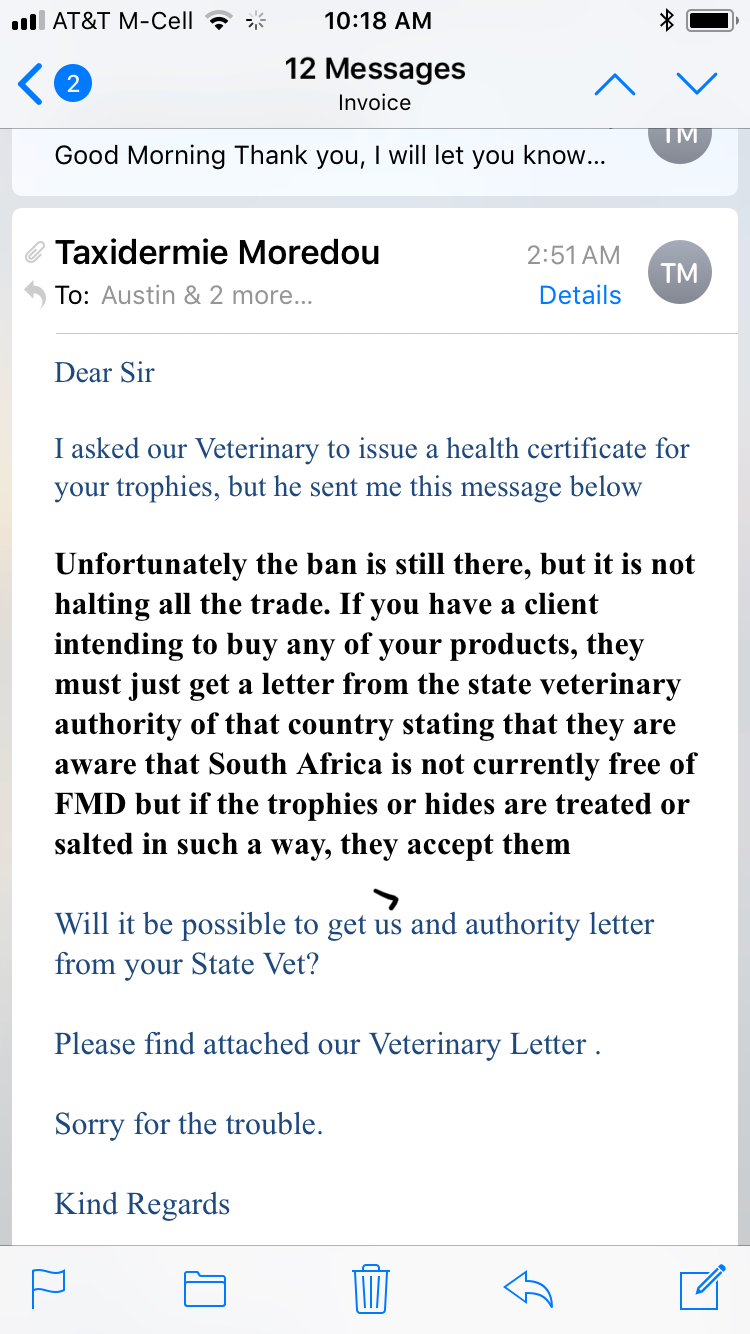Reply to this email

click(530, 1288)
